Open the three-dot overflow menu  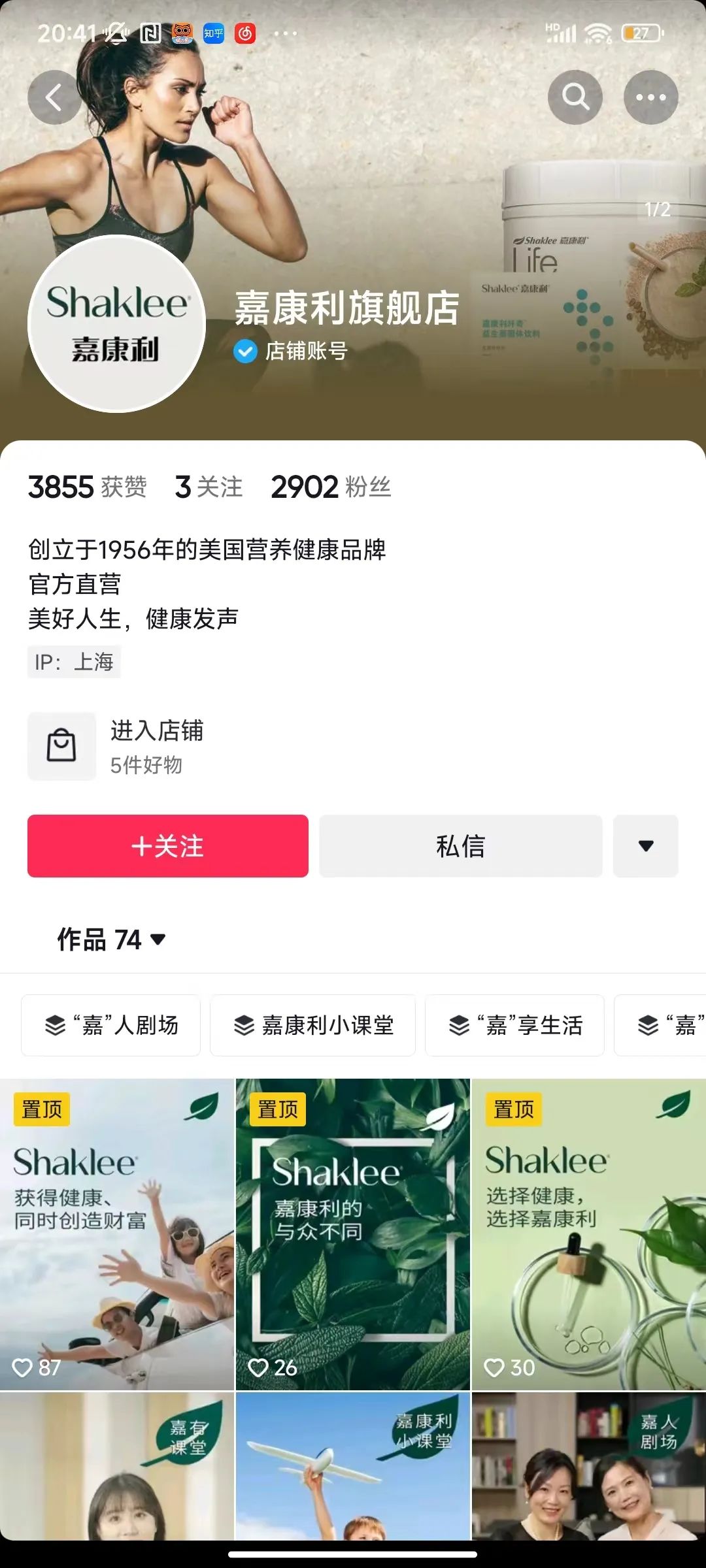[650, 98]
